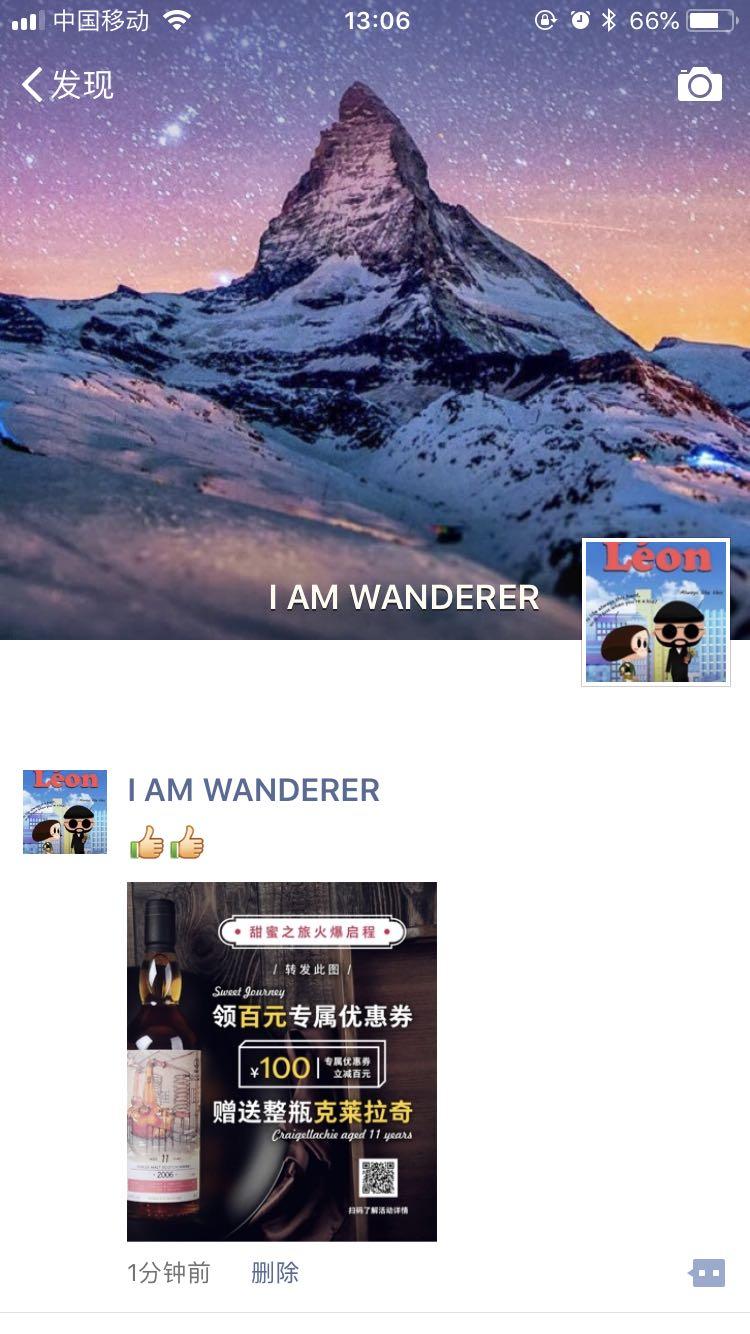Open the small Léon avatar beside the post
Image resolution: width=750 pixels, height=1334 pixels.
pos(65,811)
